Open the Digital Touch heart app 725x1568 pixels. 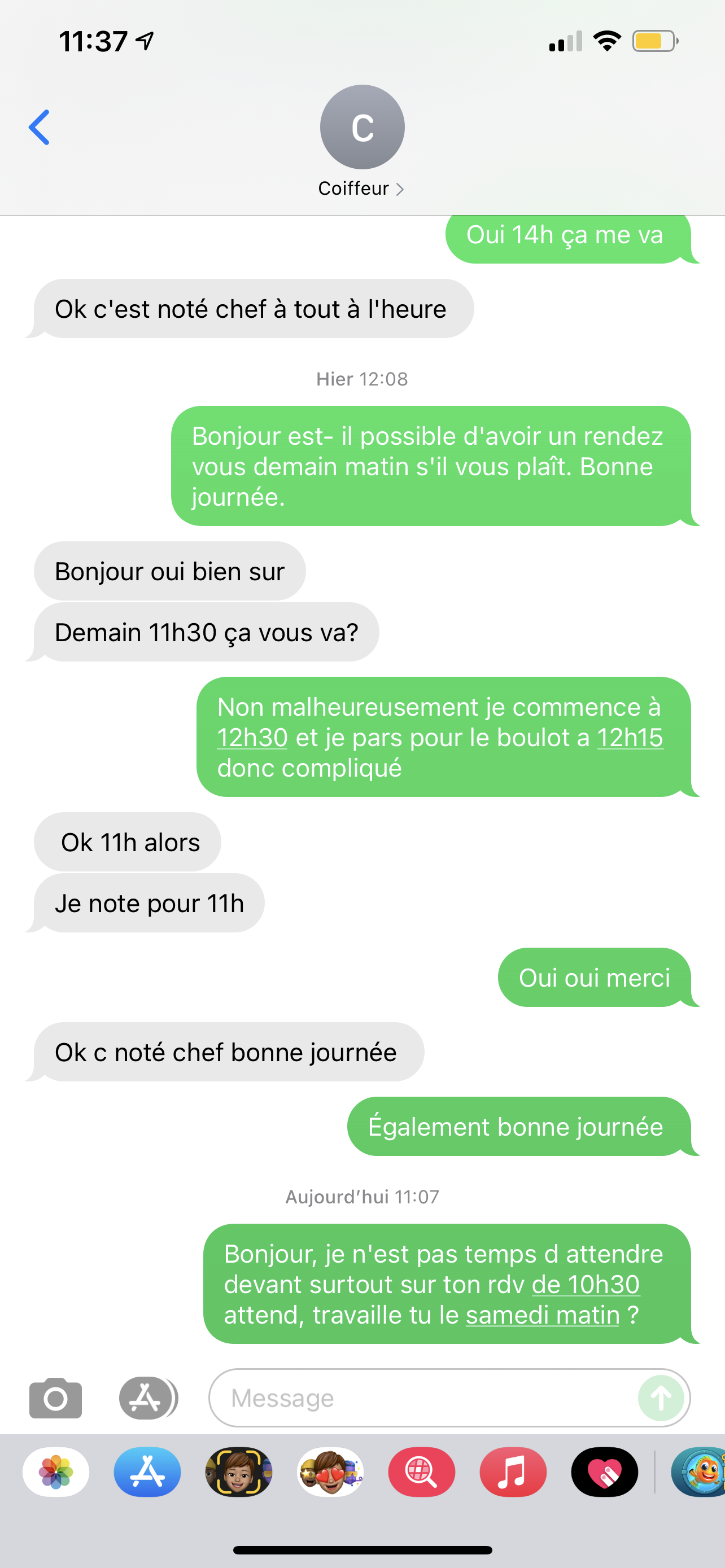(x=605, y=1472)
